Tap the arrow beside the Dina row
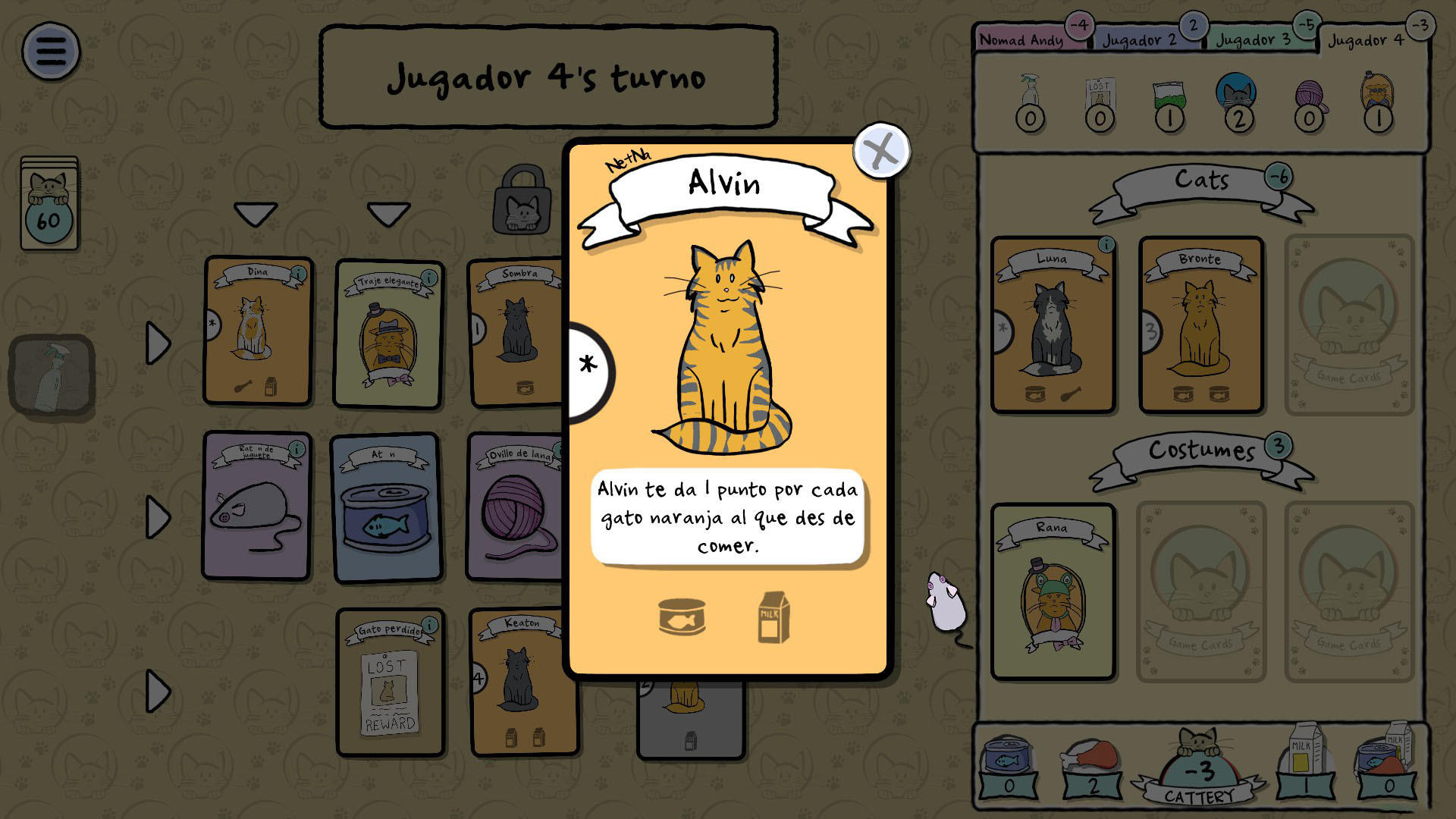1456x819 pixels. coord(158,343)
